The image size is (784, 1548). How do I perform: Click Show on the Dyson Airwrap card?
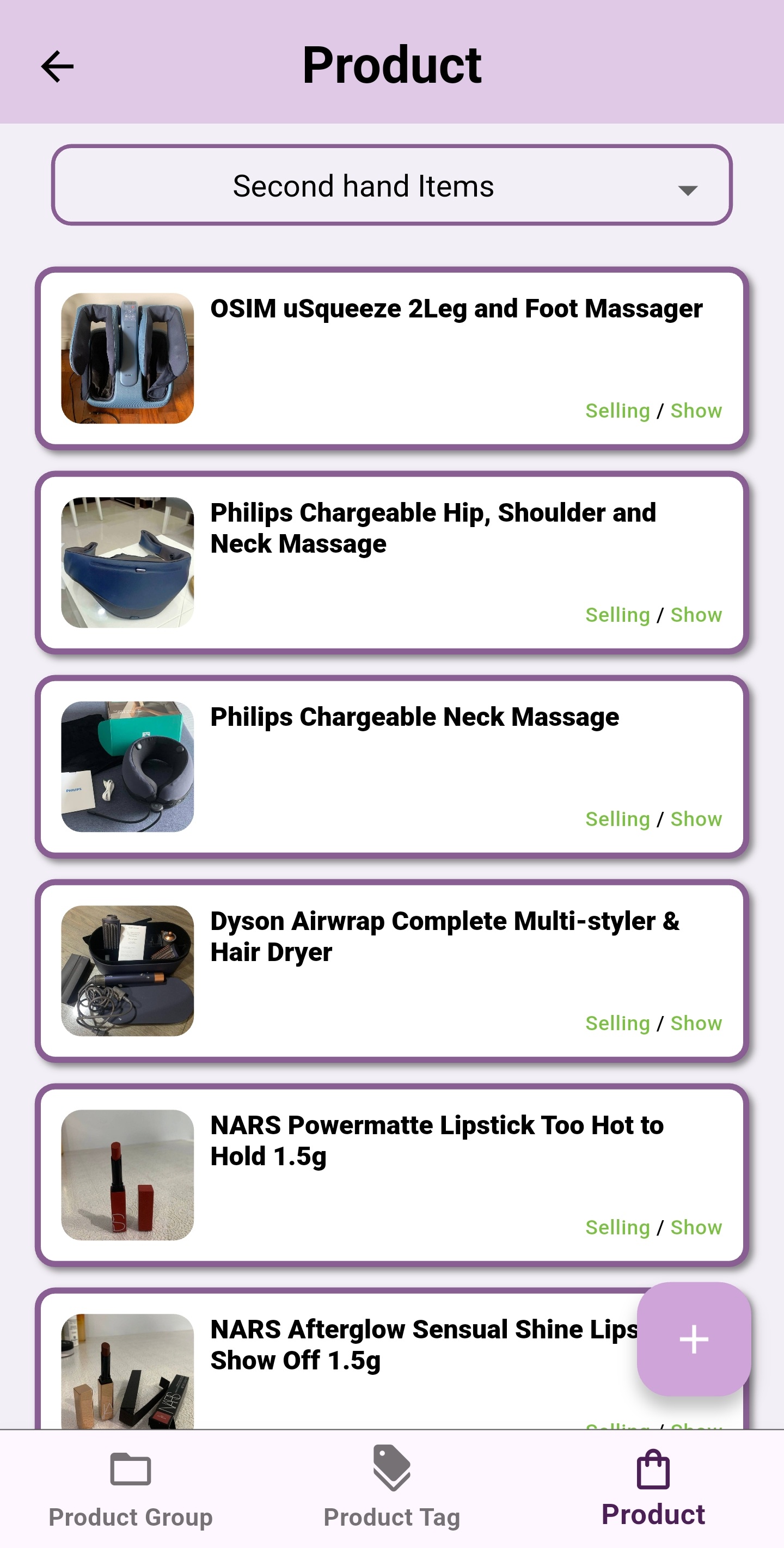tap(695, 1023)
